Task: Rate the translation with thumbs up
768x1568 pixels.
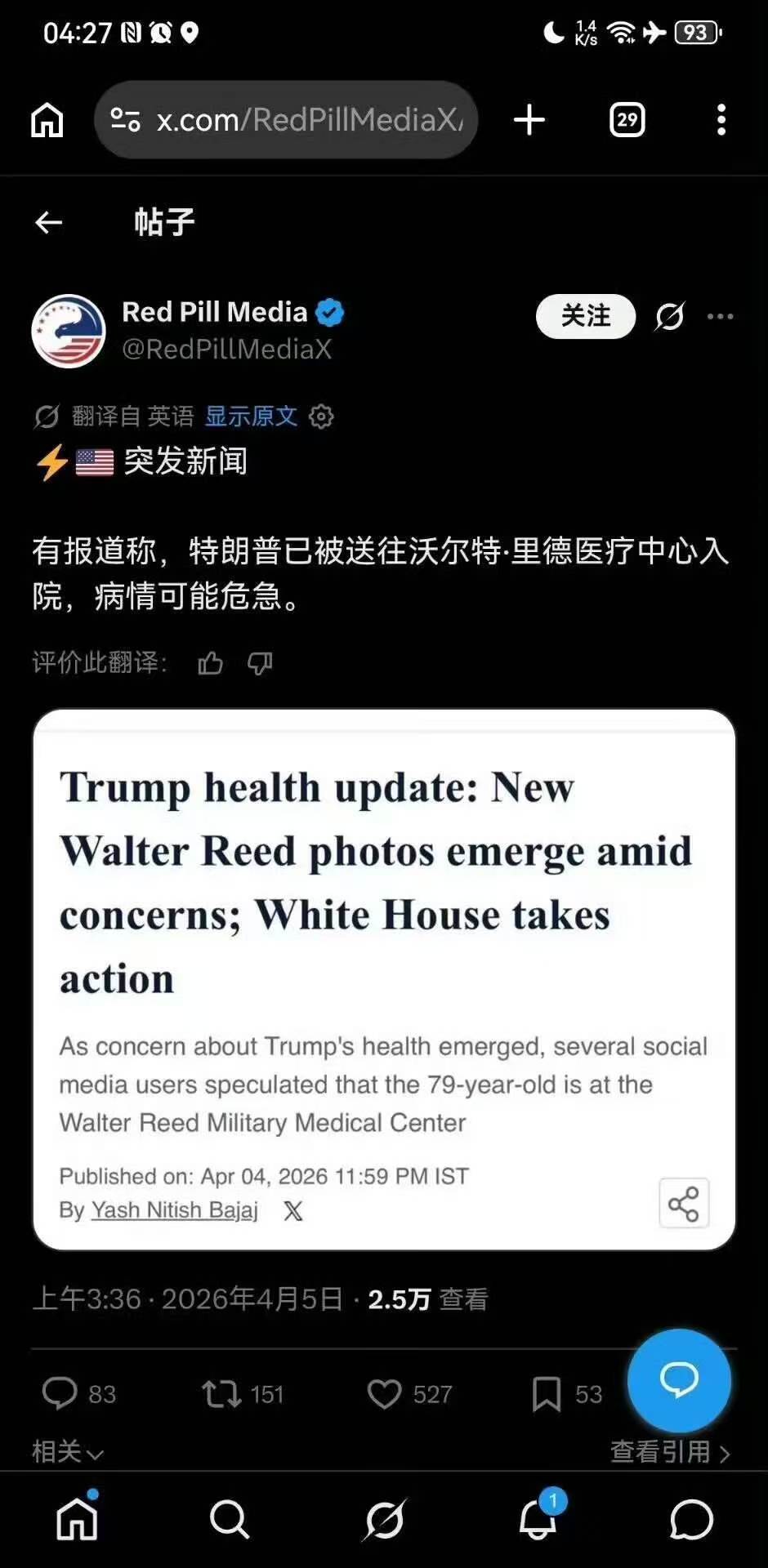Action: click(x=210, y=663)
